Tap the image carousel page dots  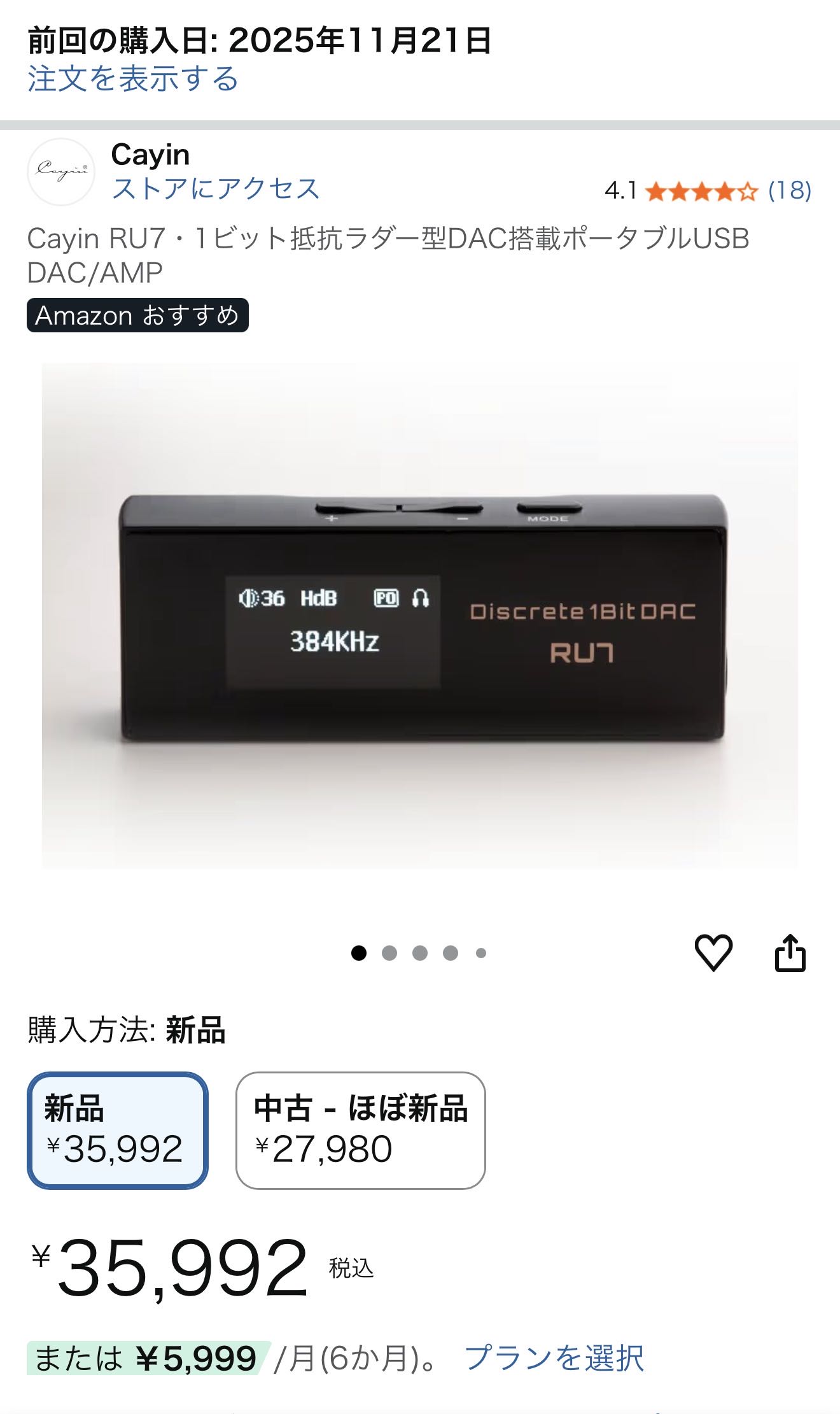point(419,953)
